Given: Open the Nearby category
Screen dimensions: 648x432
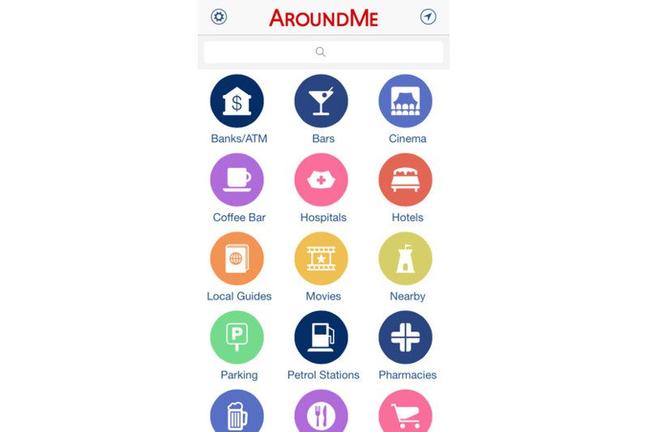Looking at the screenshot, I should tap(406, 259).
